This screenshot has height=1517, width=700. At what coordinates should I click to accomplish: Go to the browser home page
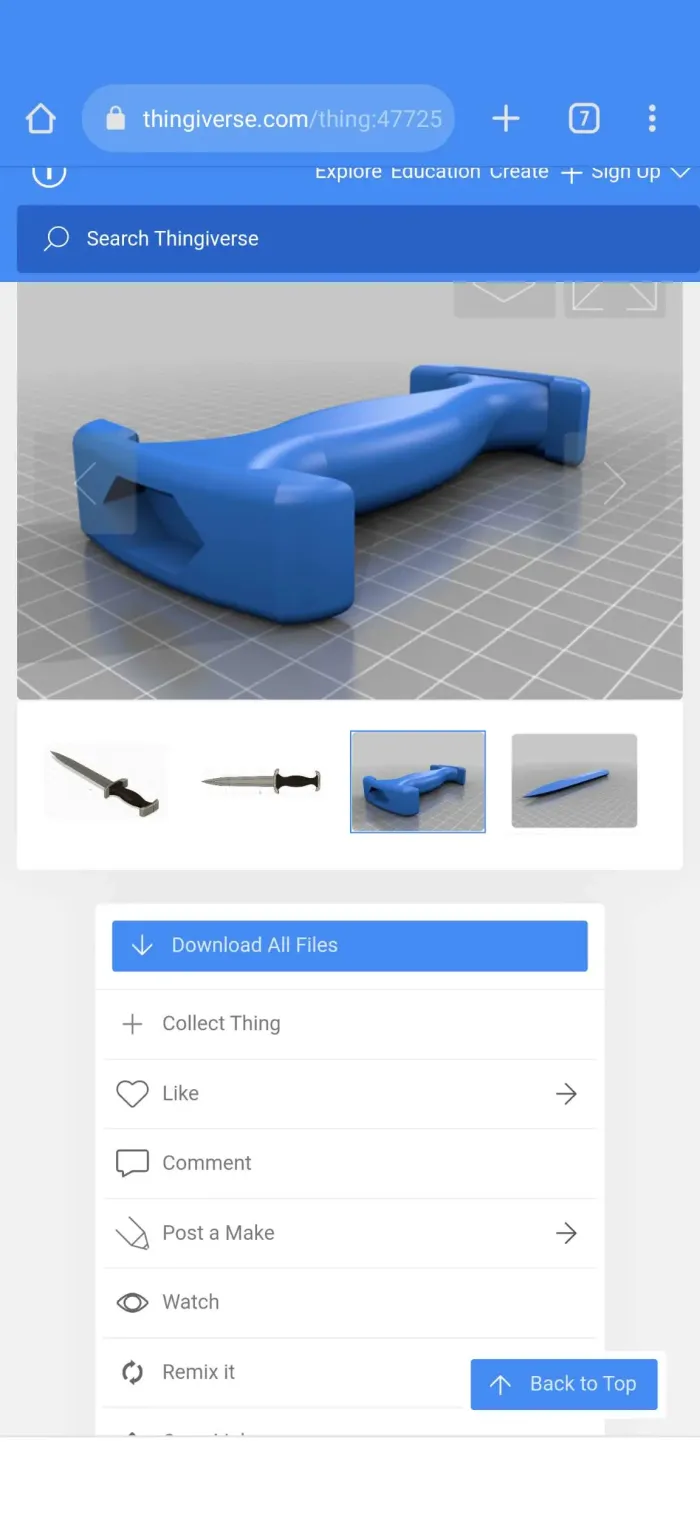[x=40, y=119]
